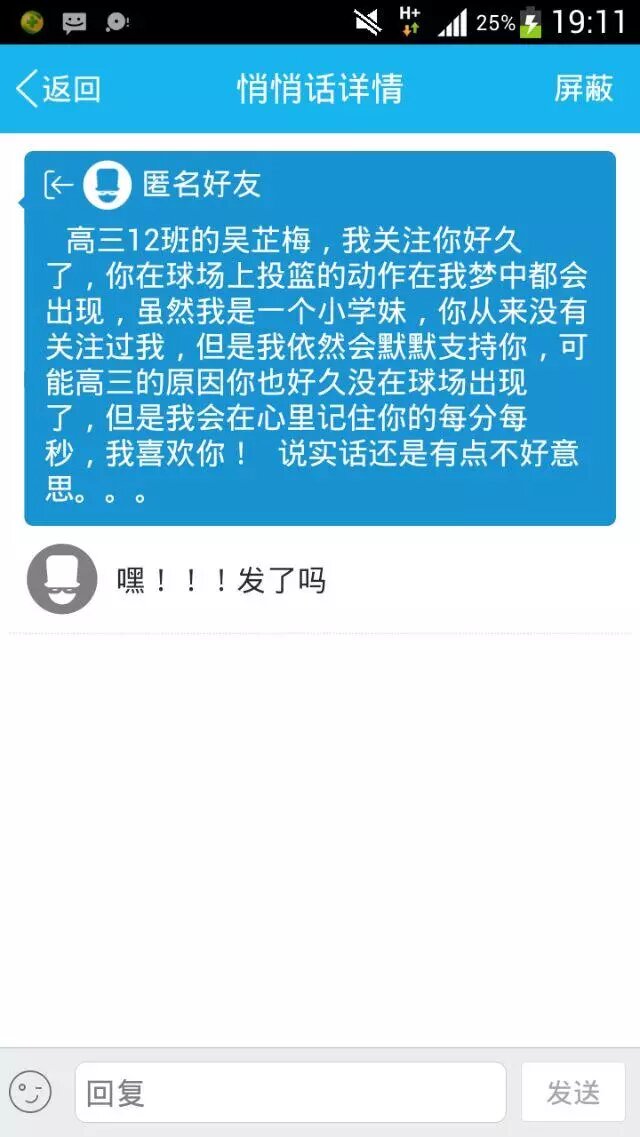Screen dimensions: 640x1137
Task: Focus the 回复 reply text field
Action: (x=290, y=1092)
